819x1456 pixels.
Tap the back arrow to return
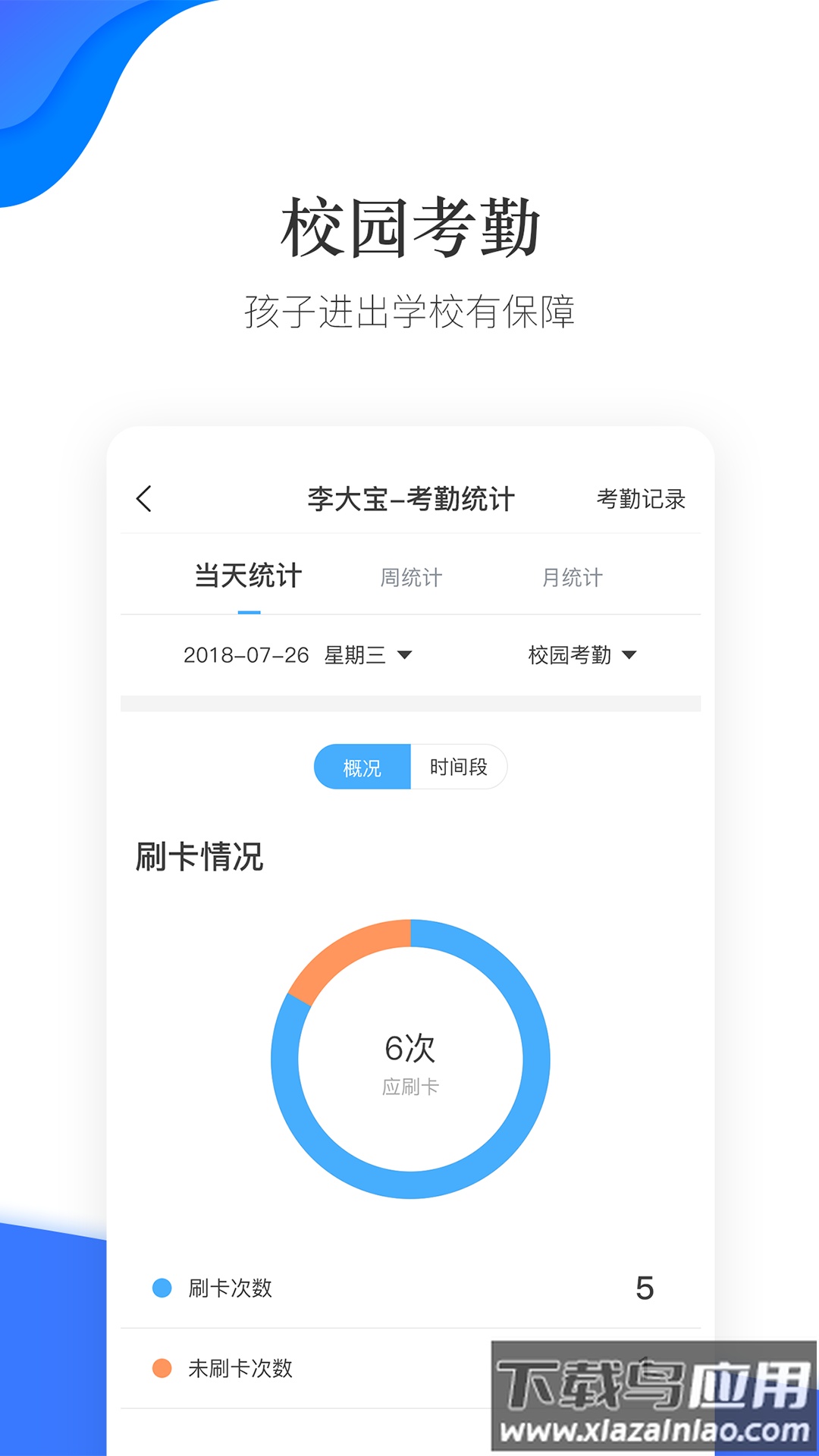point(144,500)
